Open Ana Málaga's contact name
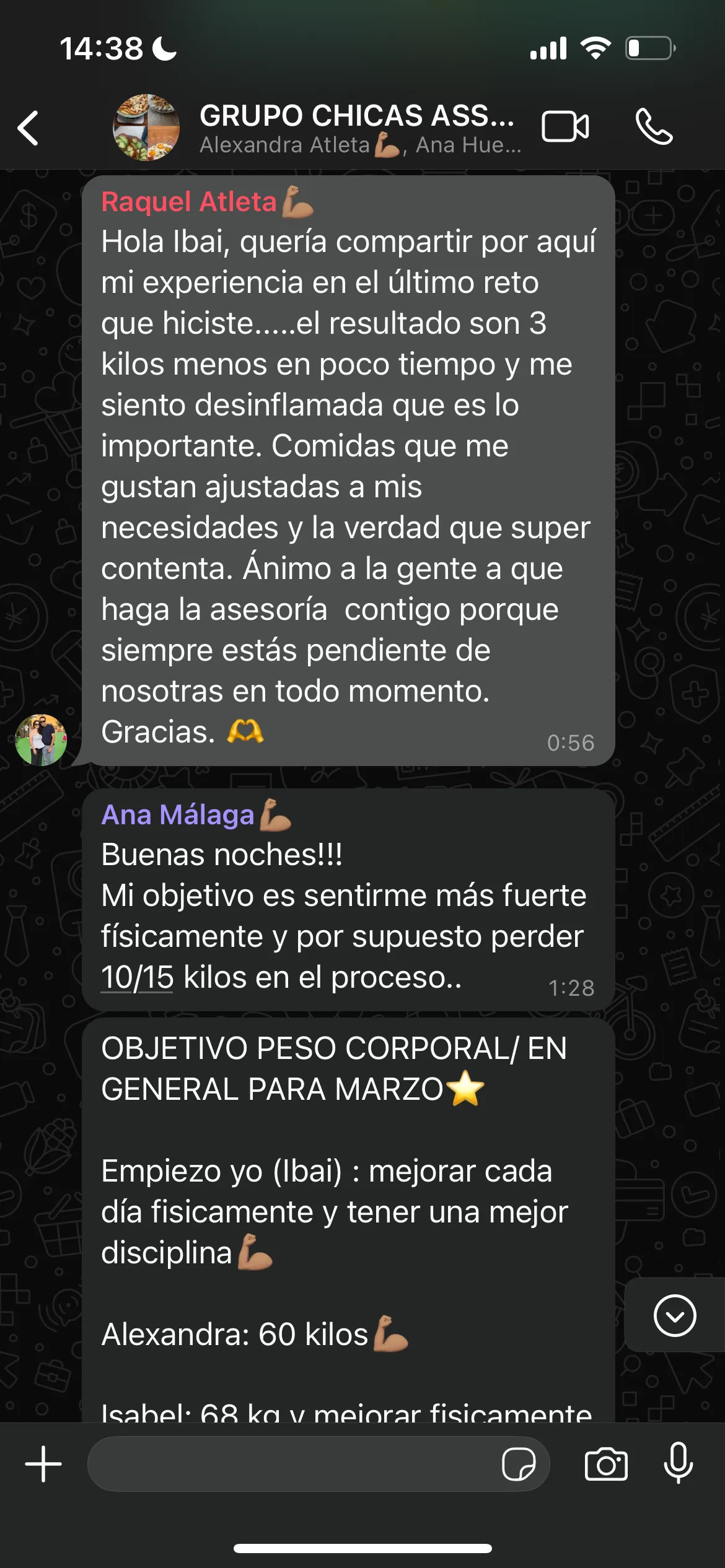This screenshot has height=1568, width=725. (178, 815)
